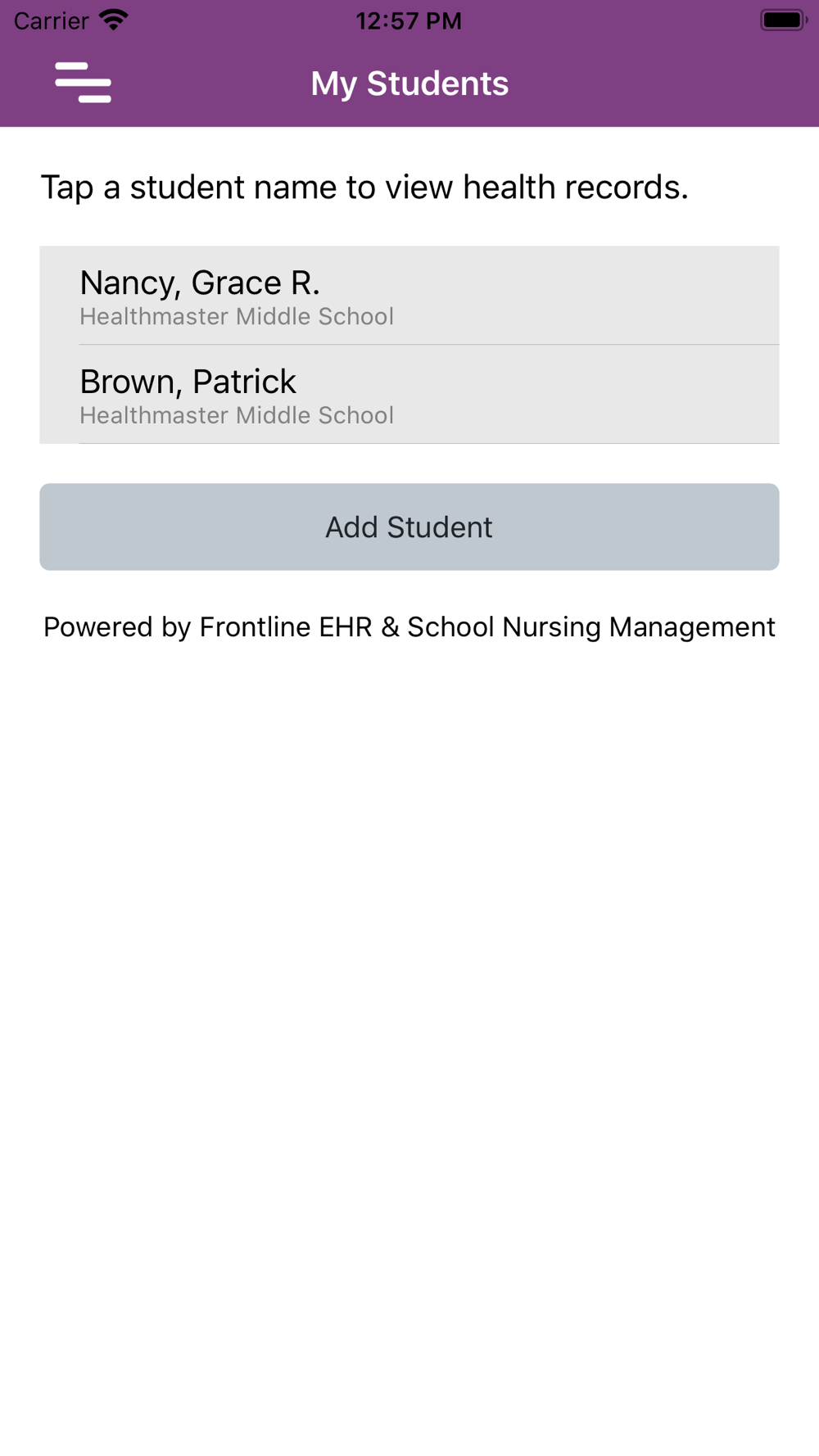The height and width of the screenshot is (1456, 819).
Task: Open the drawer menu button
Action: 83,83
